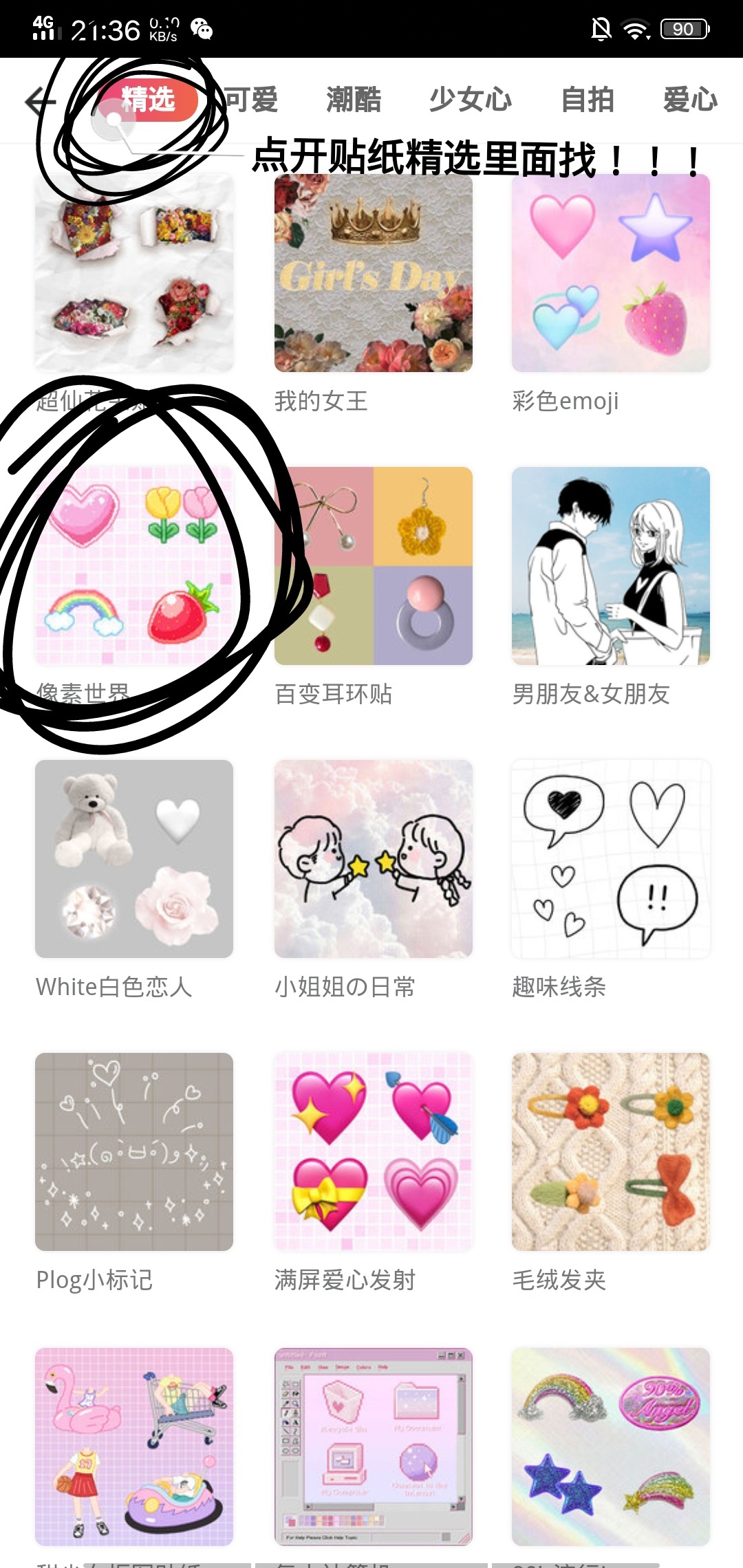Go back using the top-left arrow

pos(40,102)
